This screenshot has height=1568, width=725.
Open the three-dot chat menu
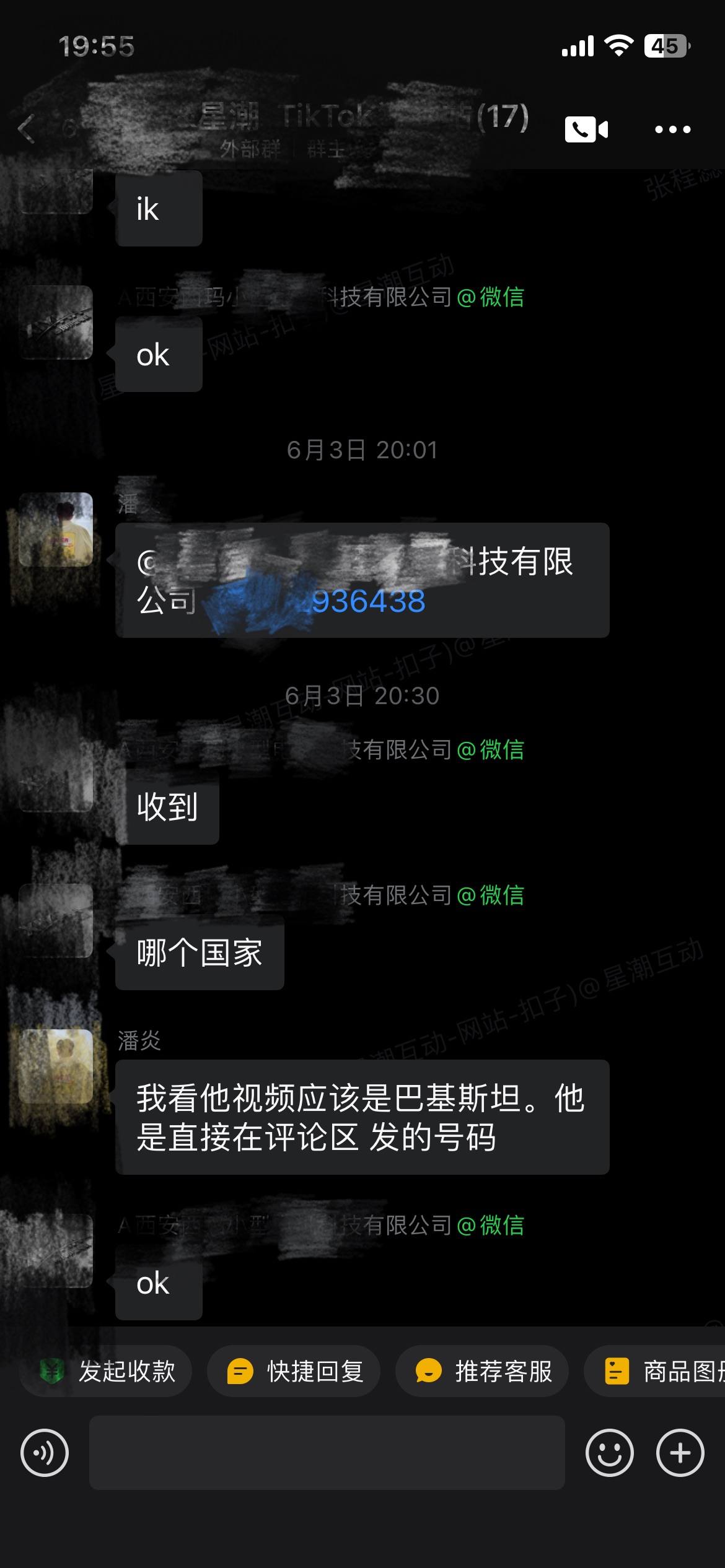coord(672,129)
